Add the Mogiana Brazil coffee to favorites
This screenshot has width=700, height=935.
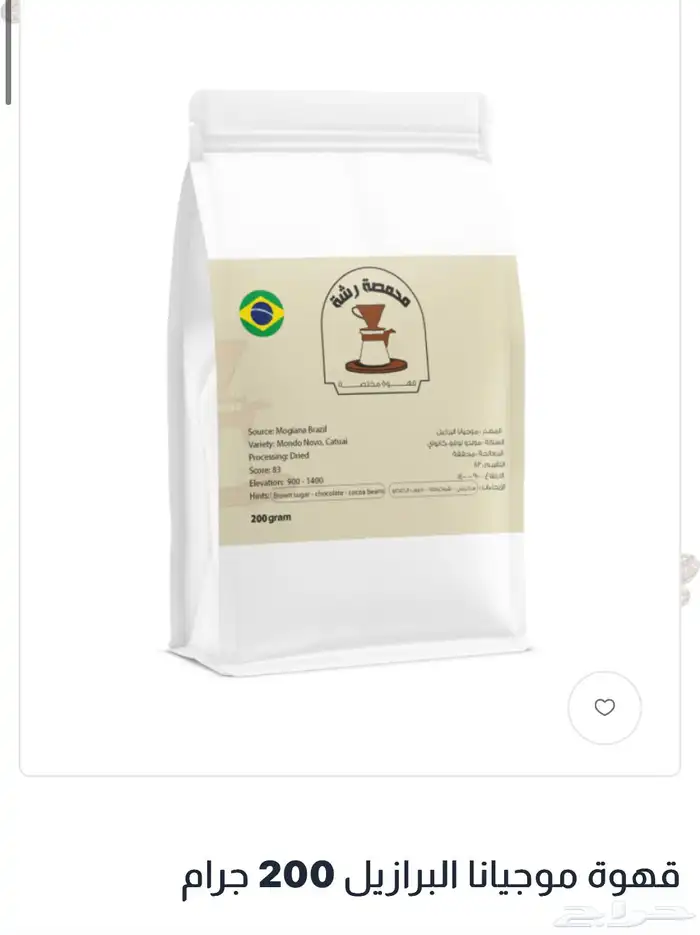tap(604, 707)
